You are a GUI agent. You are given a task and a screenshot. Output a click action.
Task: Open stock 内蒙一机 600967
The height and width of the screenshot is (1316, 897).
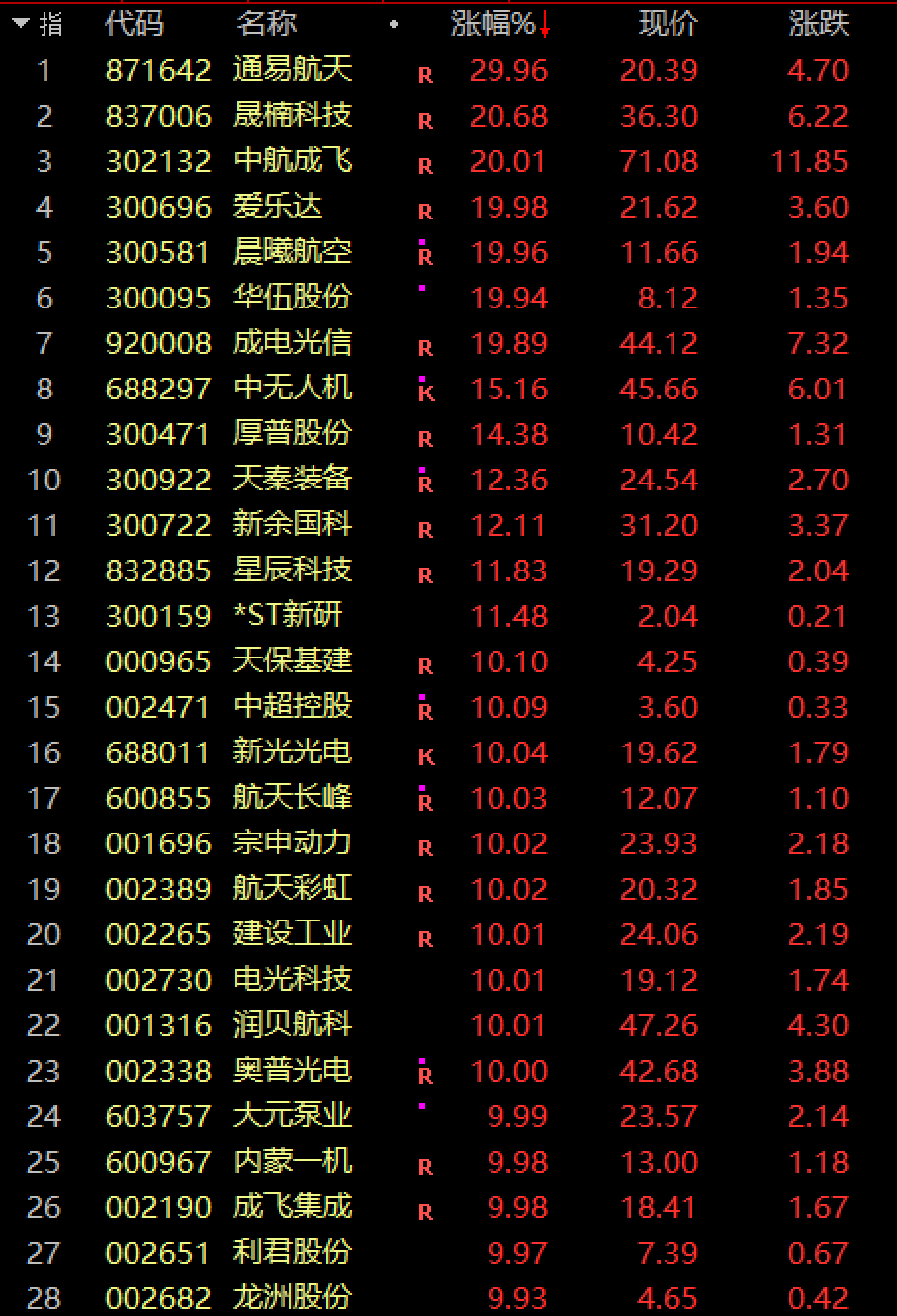[x=293, y=1162]
